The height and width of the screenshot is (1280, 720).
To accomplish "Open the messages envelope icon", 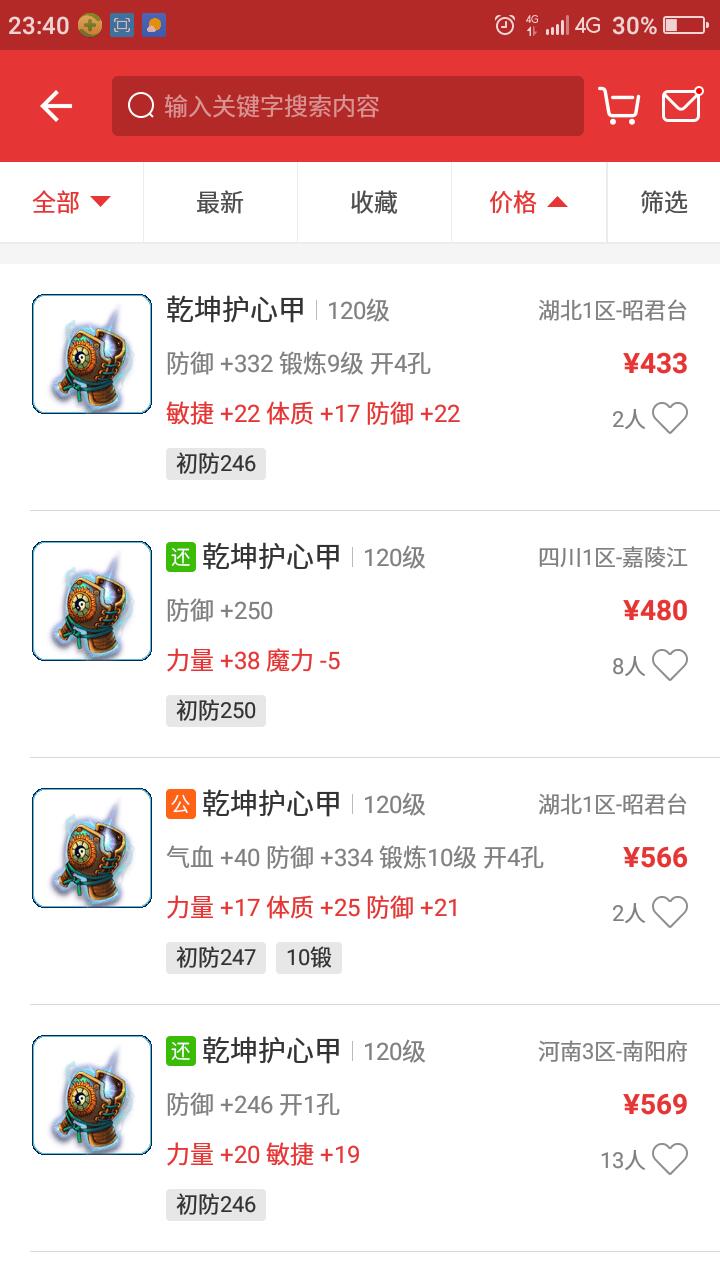I will 681,106.
